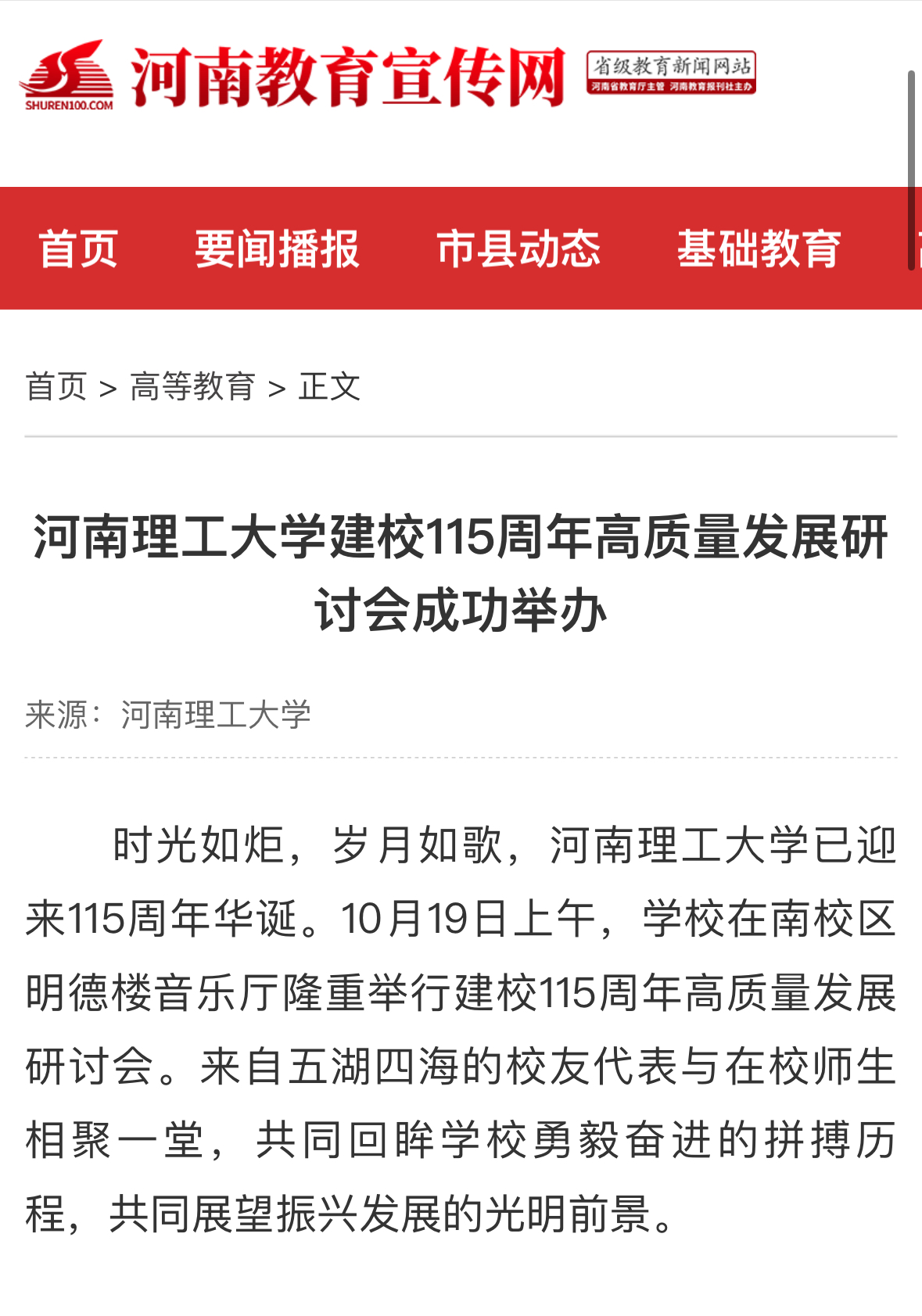922x1316 pixels.
Task: Switch to the 要闻播报 section
Action: coord(277,249)
